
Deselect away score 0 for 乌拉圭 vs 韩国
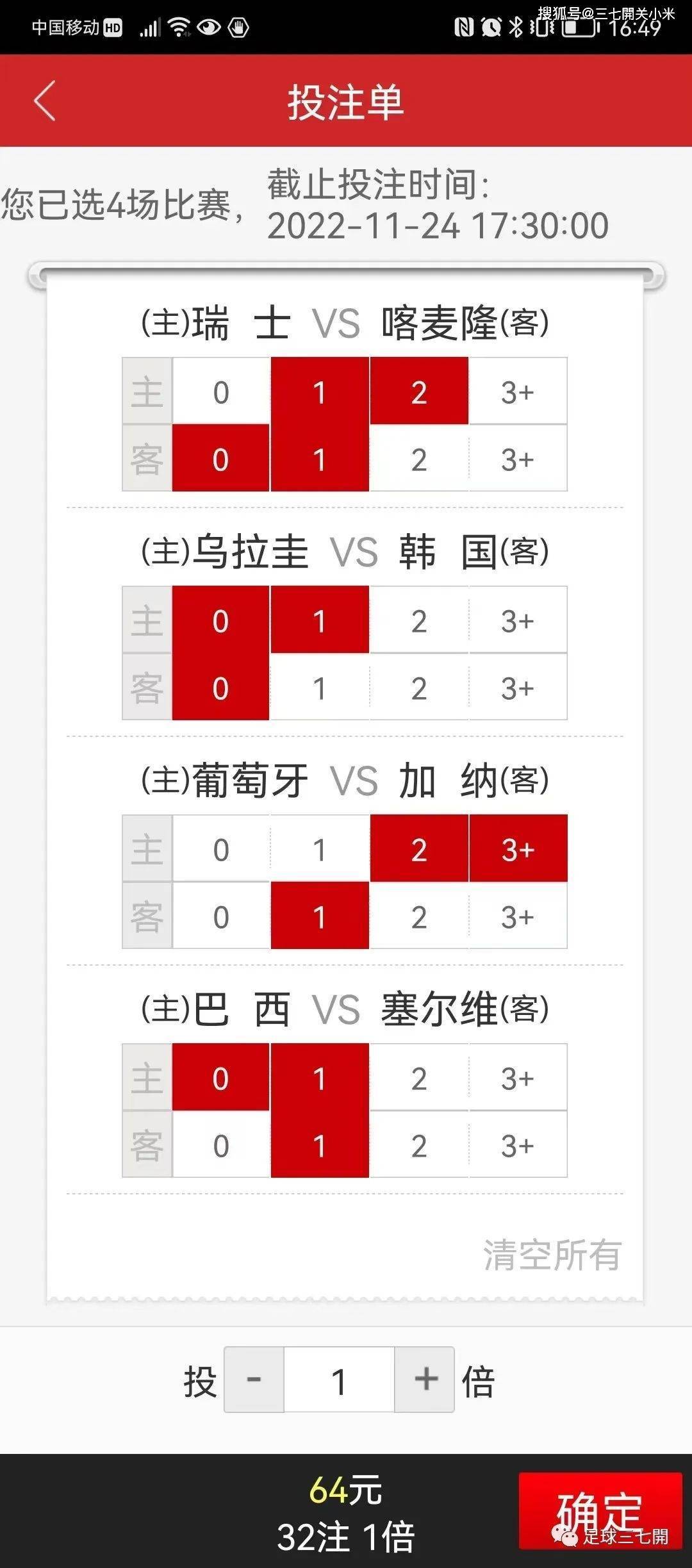[x=221, y=689]
